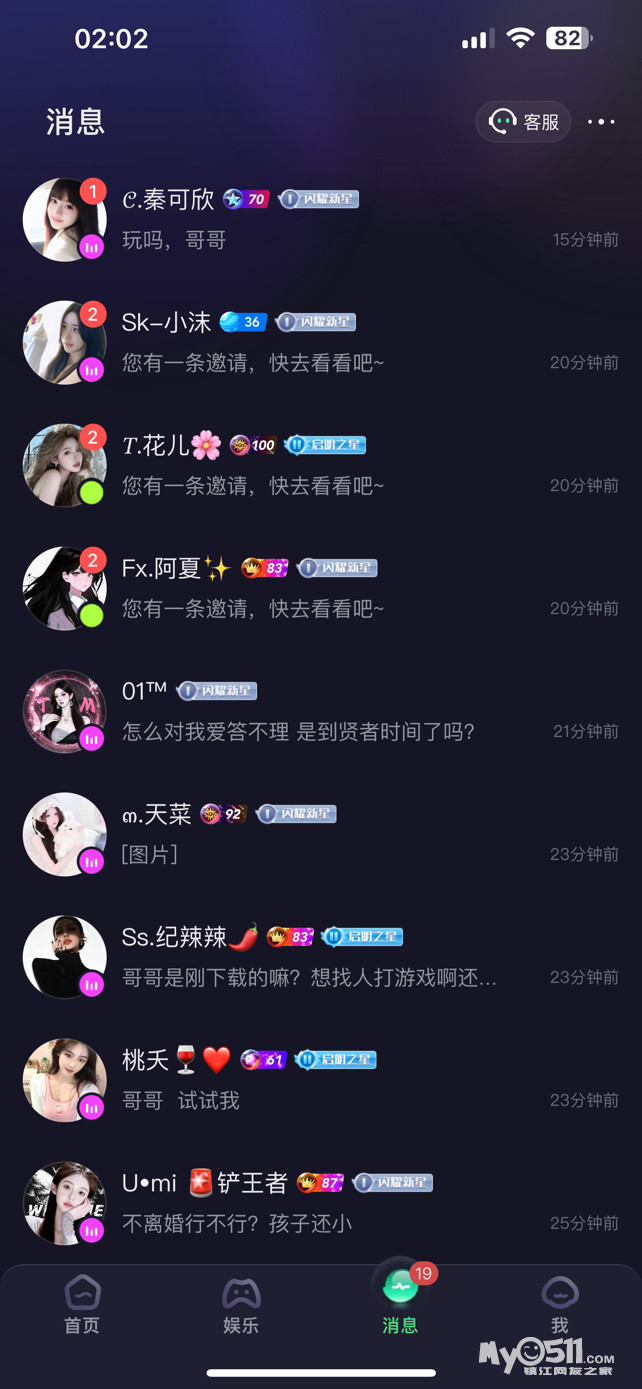This screenshot has height=1389, width=642.
Task: Open 客服 customer service
Action: [523, 122]
